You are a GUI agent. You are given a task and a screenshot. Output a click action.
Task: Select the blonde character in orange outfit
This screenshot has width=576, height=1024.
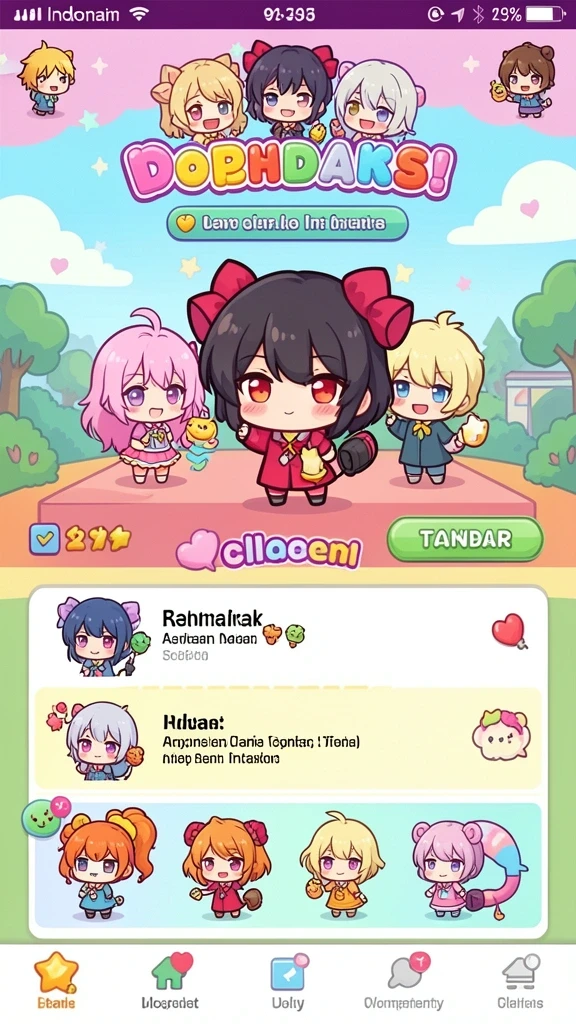(342, 860)
